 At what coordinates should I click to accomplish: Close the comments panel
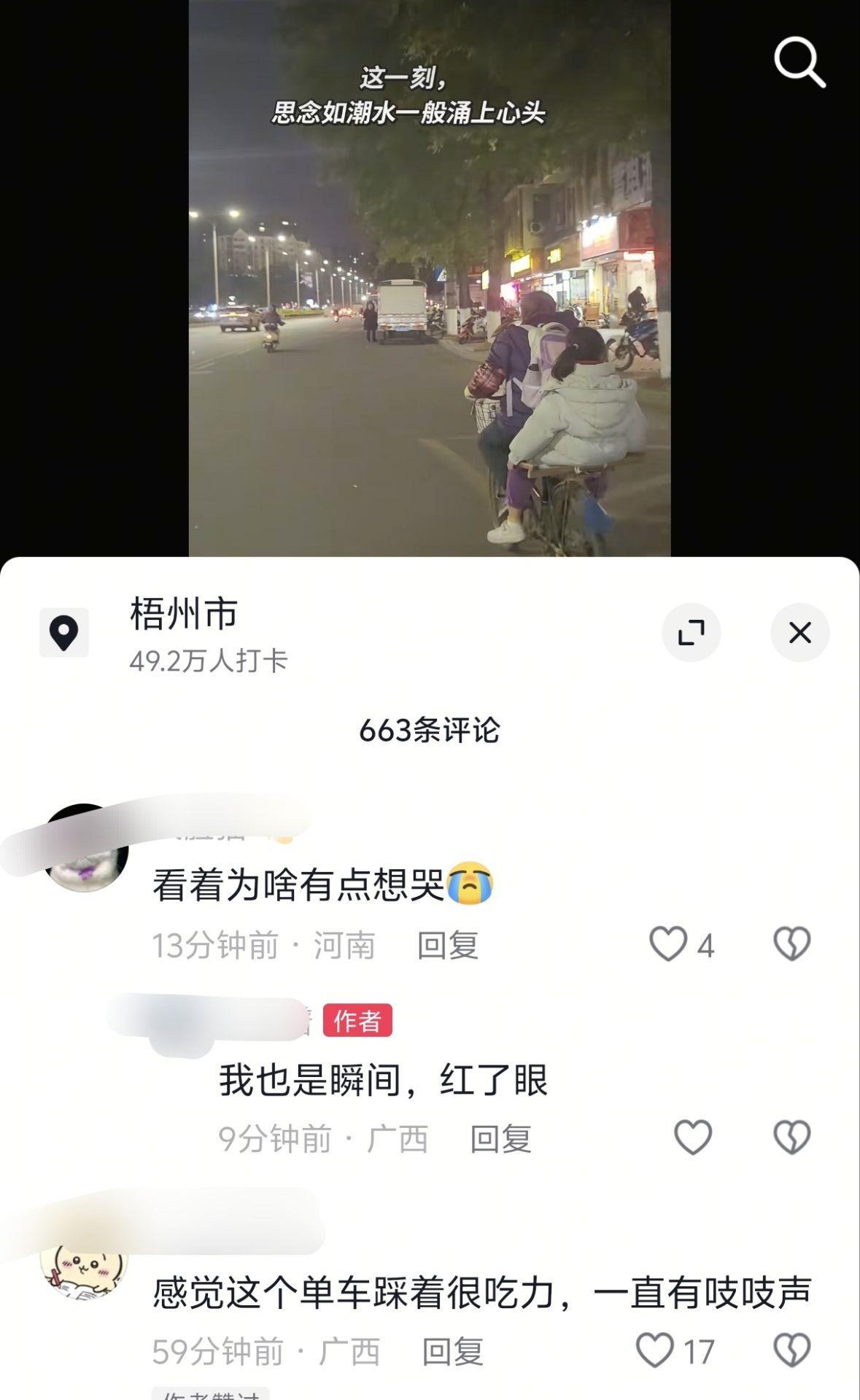pyautogui.click(x=799, y=632)
